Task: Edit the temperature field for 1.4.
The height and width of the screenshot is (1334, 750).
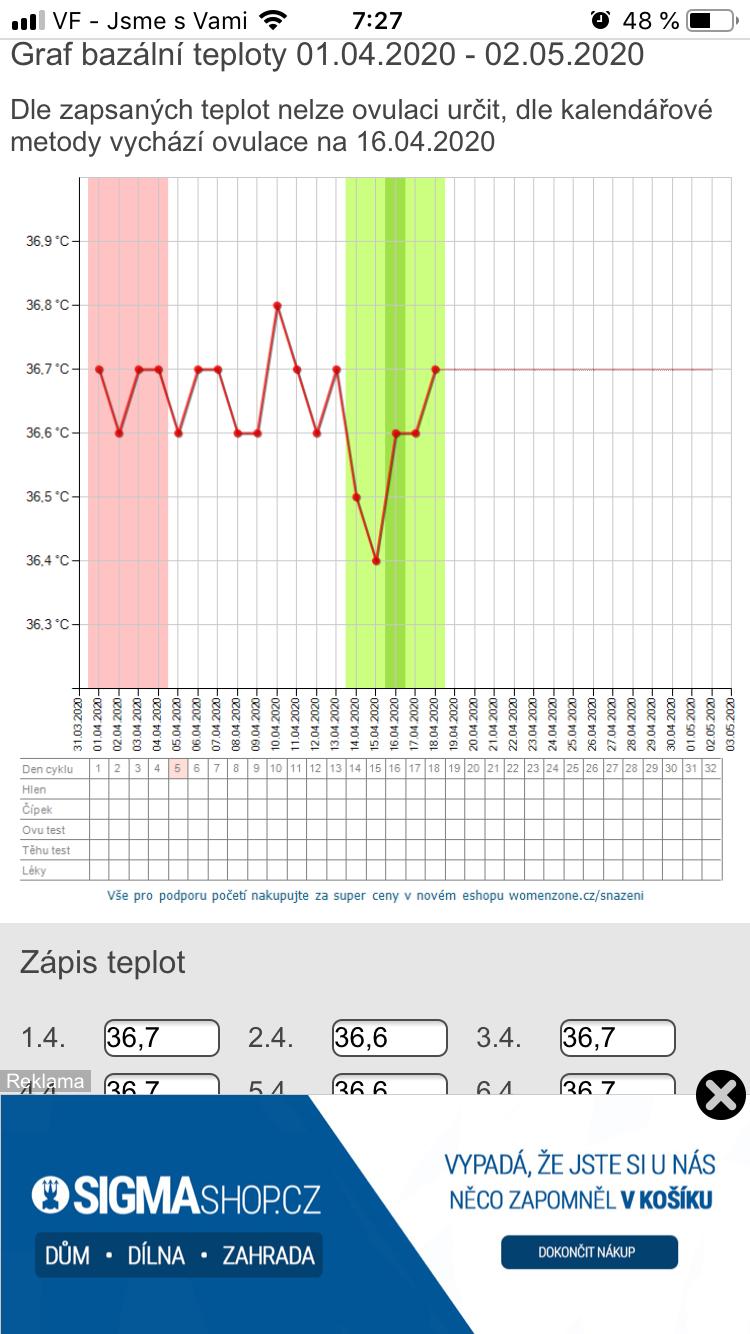Action: click(161, 1038)
